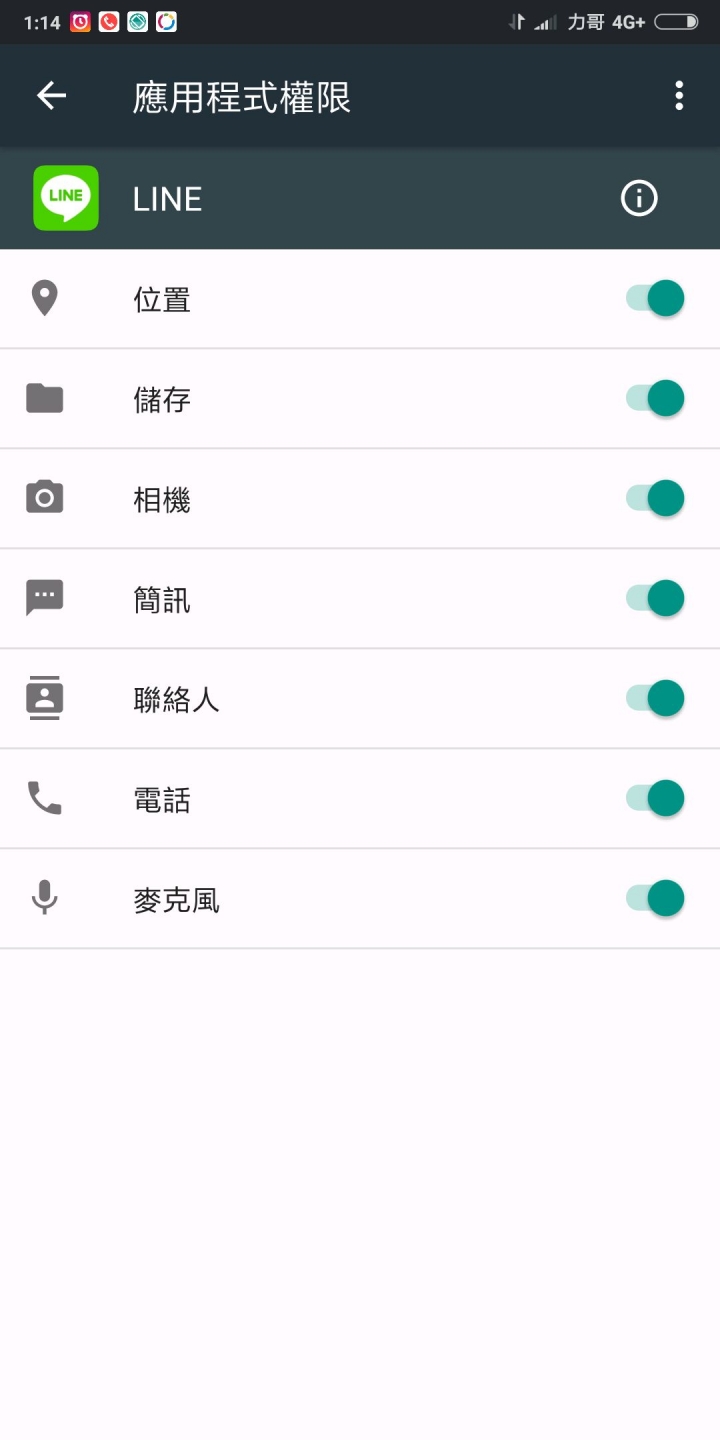View LINE app info
720x1440 pixels.
click(639, 198)
